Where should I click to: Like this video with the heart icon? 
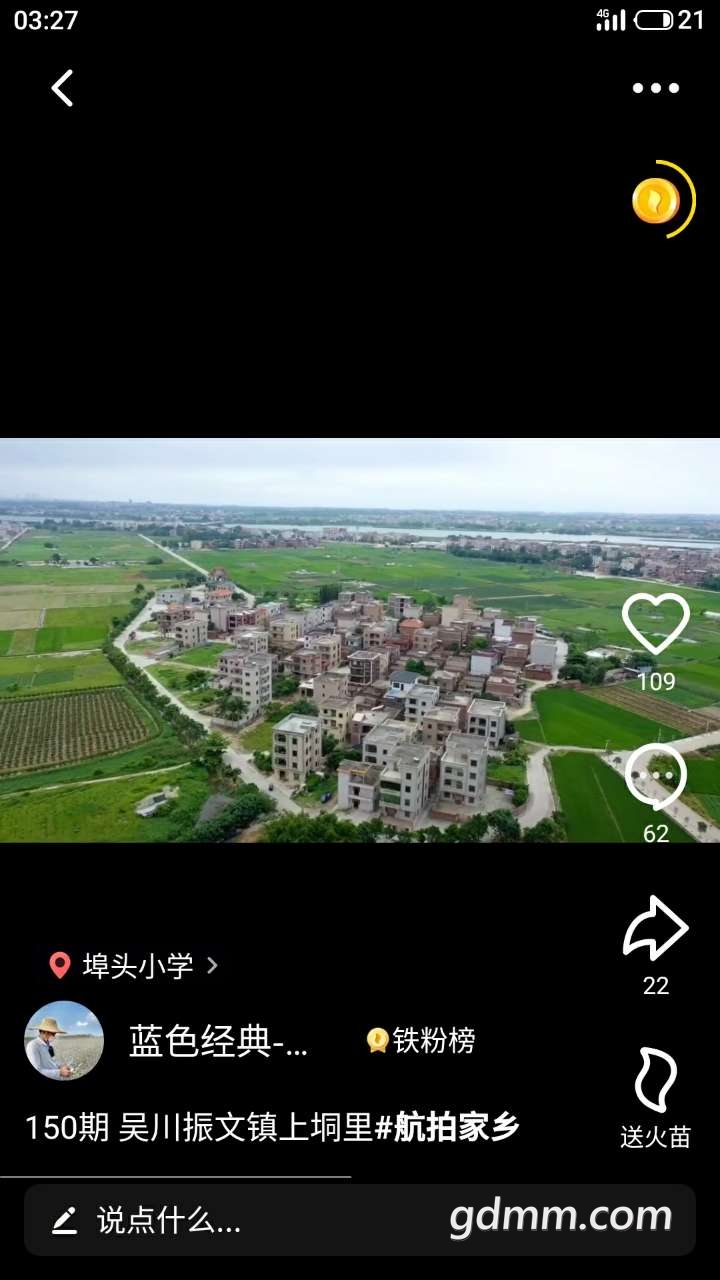[656, 625]
